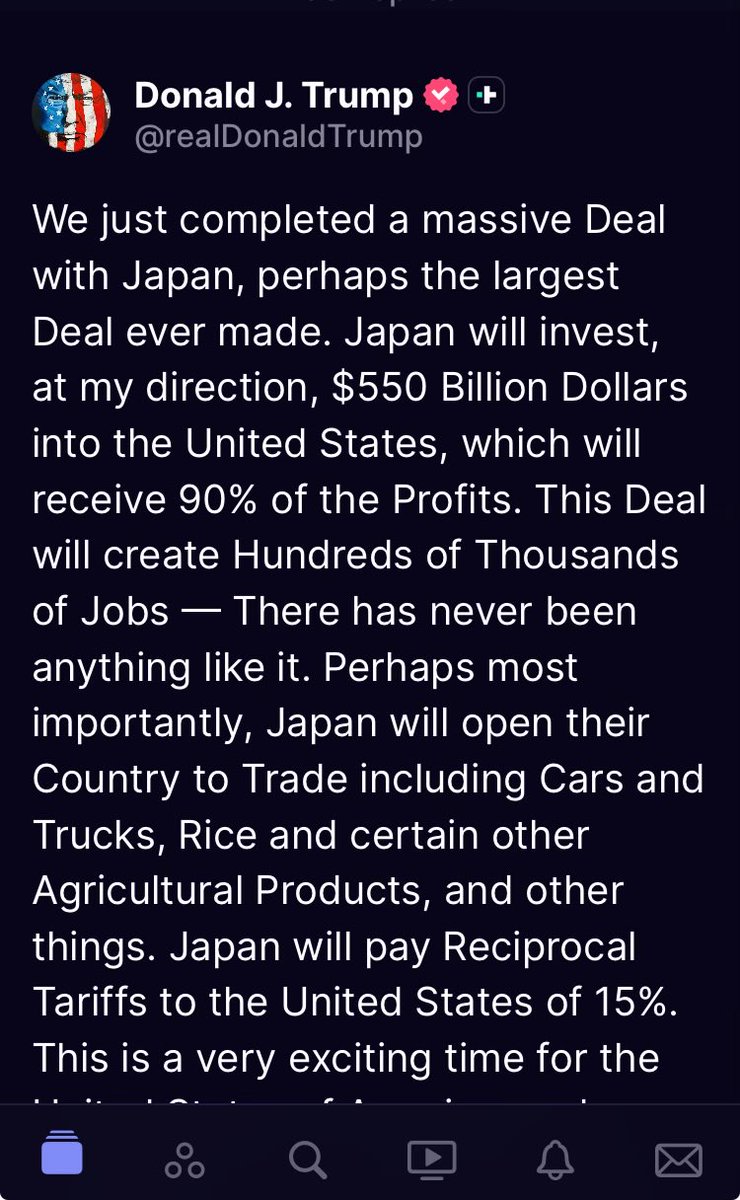Open the @realDonaldTrump handle

[x=278, y=136]
